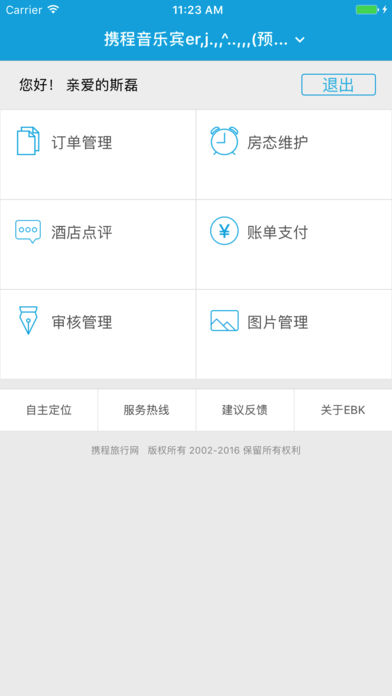
Task: Open 审核管理 audit management
Action: [x=98, y=334]
